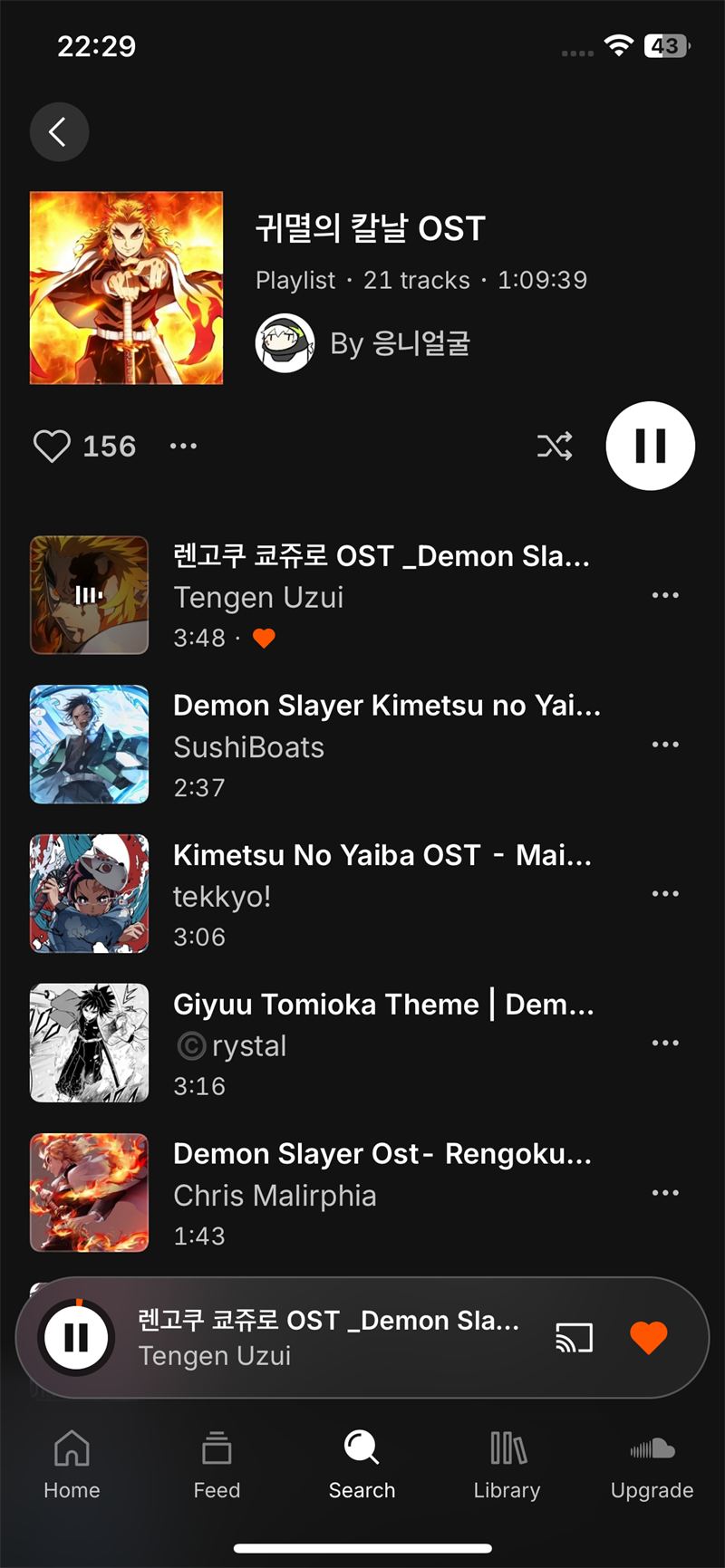Open more options for the tekkyo! track

click(665, 894)
